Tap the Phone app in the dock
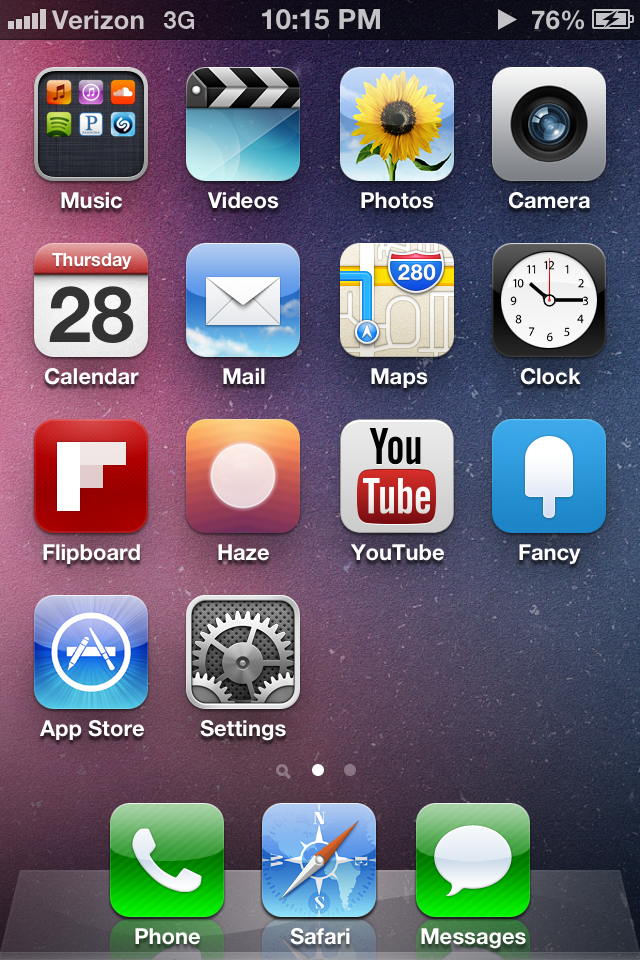The height and width of the screenshot is (960, 640). [x=167, y=860]
